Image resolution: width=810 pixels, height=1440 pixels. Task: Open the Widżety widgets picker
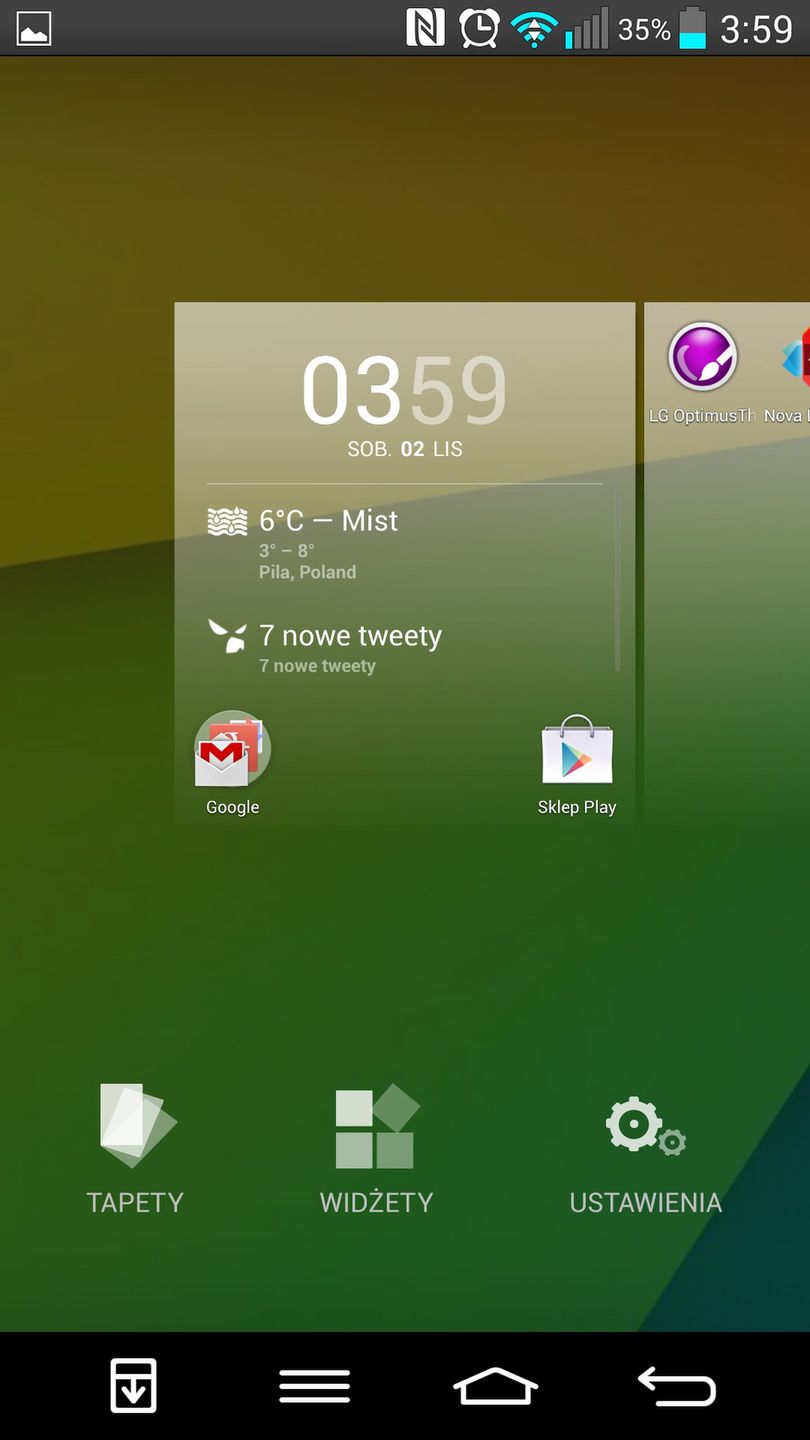[x=376, y=1148]
